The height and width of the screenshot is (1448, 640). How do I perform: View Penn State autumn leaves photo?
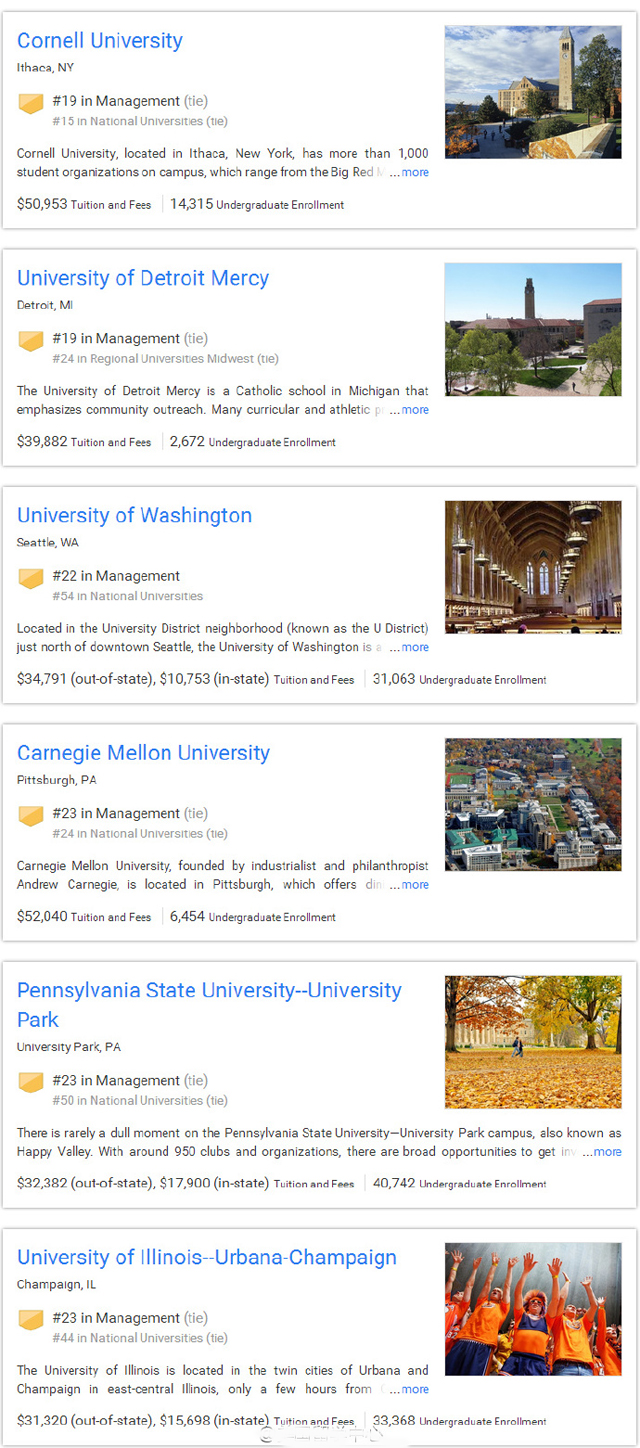click(533, 1041)
